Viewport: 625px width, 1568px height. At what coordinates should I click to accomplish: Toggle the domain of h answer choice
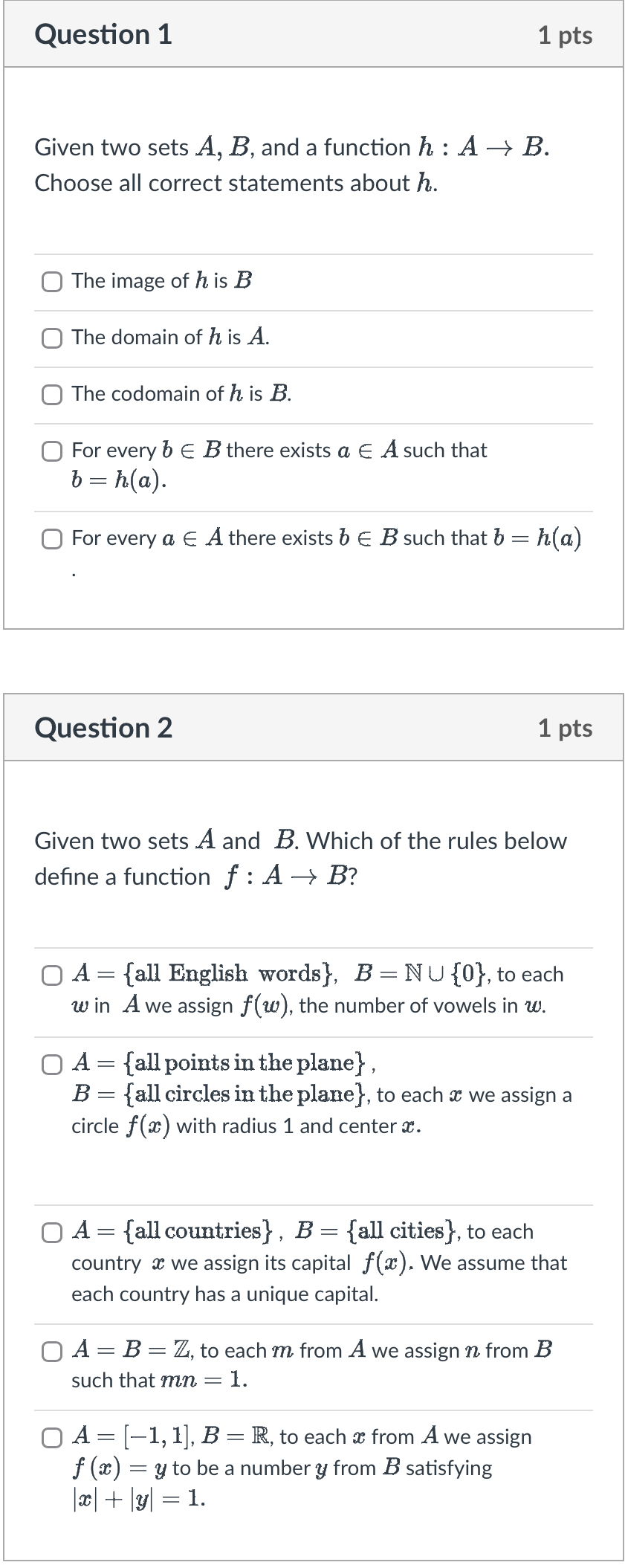(52, 338)
